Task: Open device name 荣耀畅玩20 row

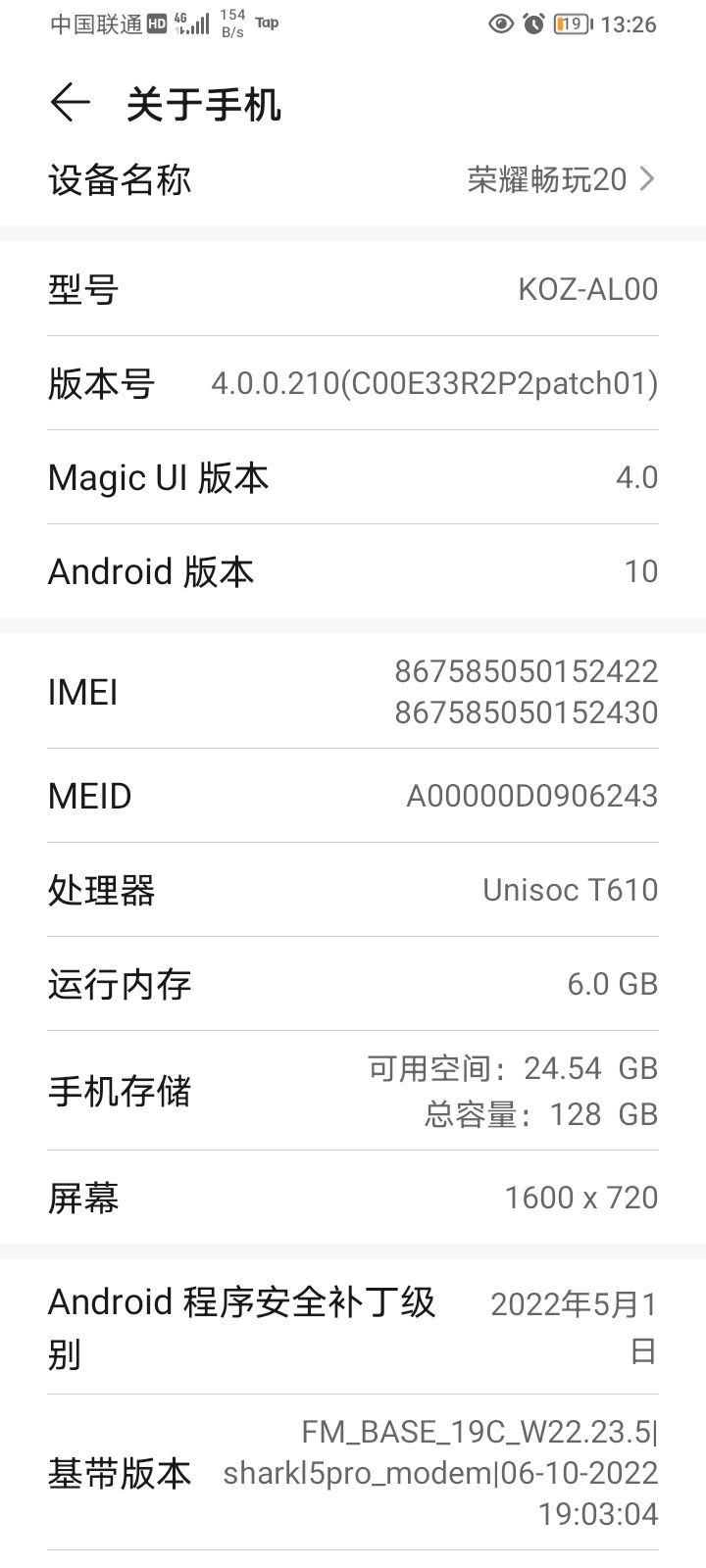Action: click(353, 179)
